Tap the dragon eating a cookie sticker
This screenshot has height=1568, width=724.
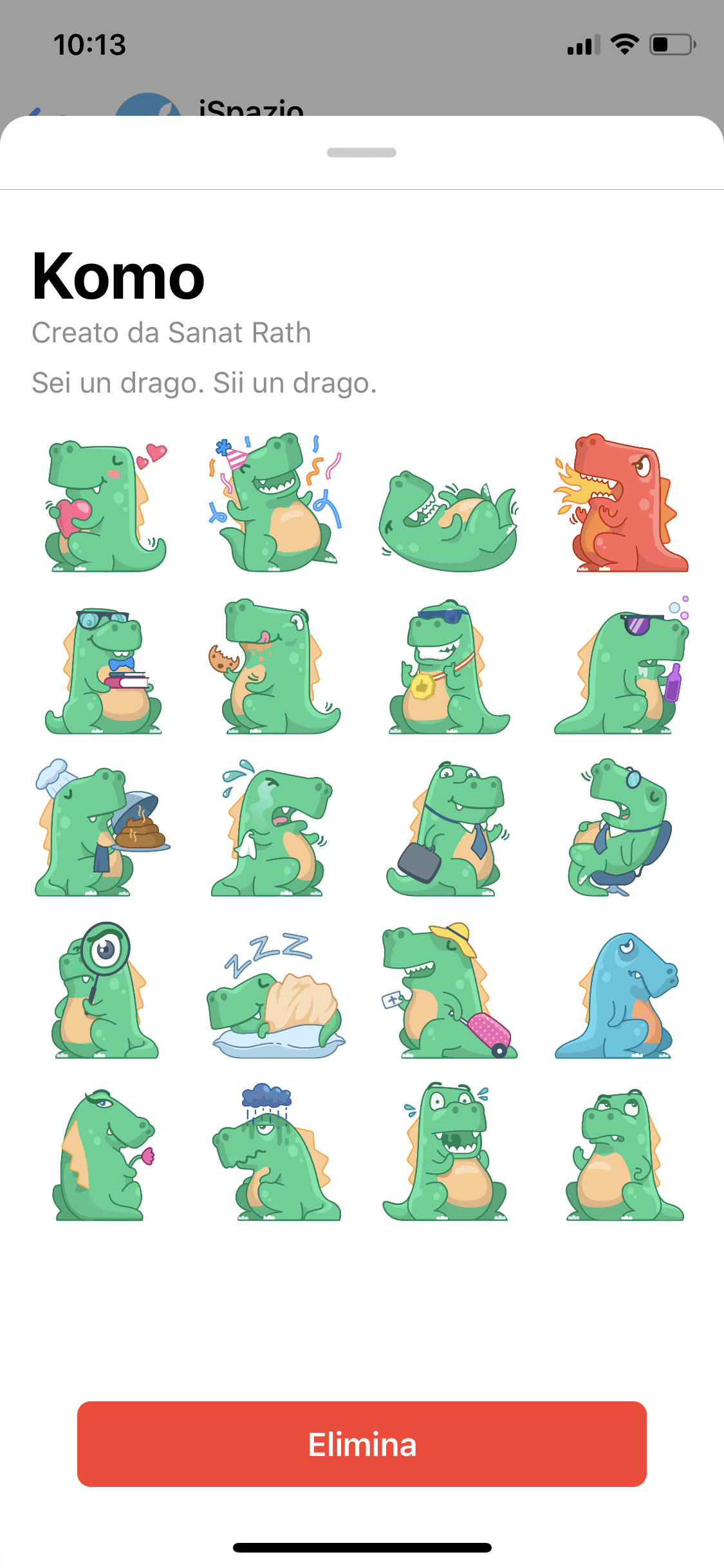(275, 666)
